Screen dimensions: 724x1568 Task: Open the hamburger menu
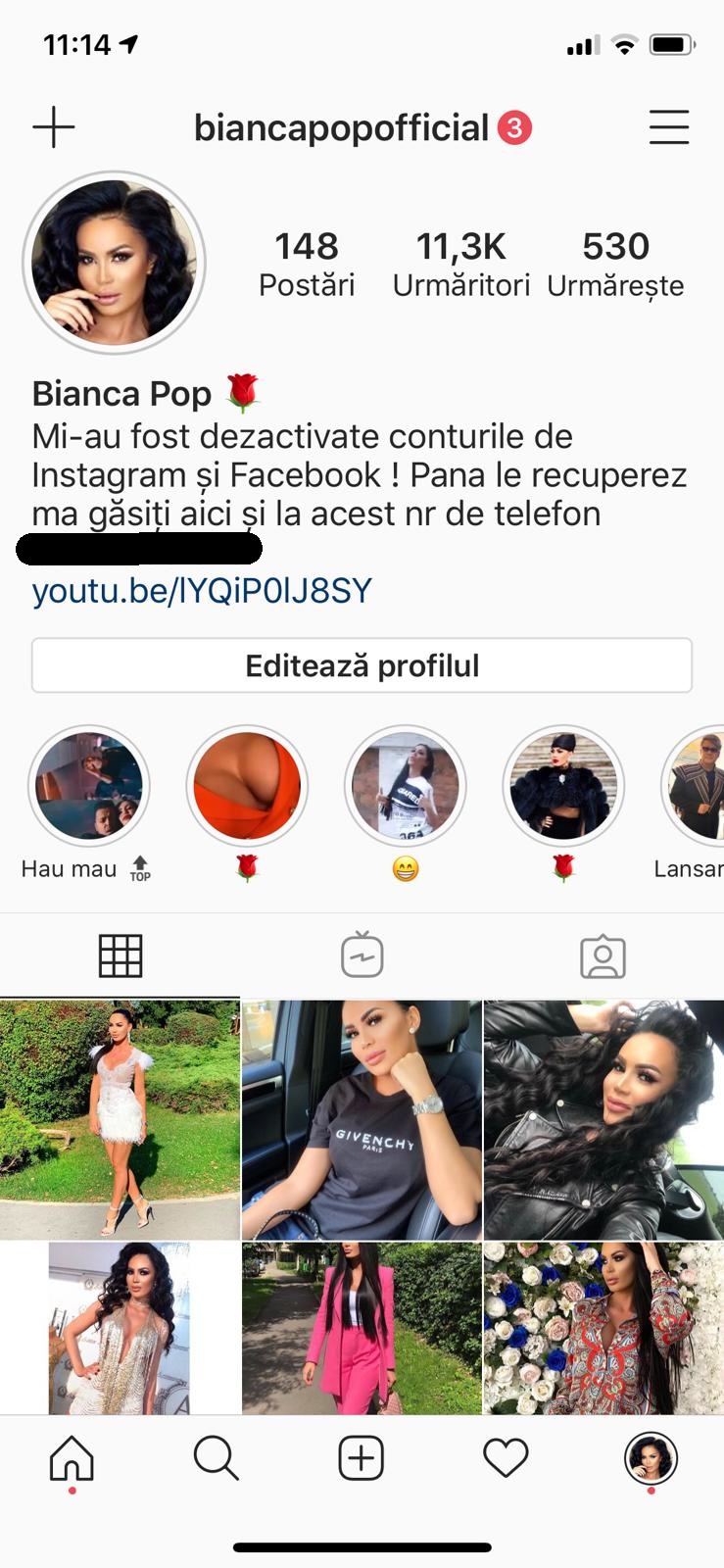point(669,127)
